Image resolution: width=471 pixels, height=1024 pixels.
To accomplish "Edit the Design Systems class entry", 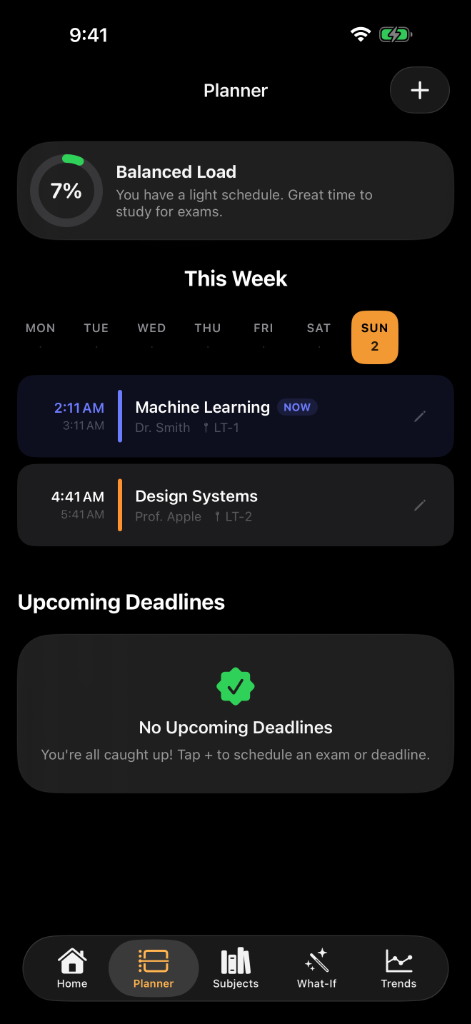I will click(x=420, y=505).
